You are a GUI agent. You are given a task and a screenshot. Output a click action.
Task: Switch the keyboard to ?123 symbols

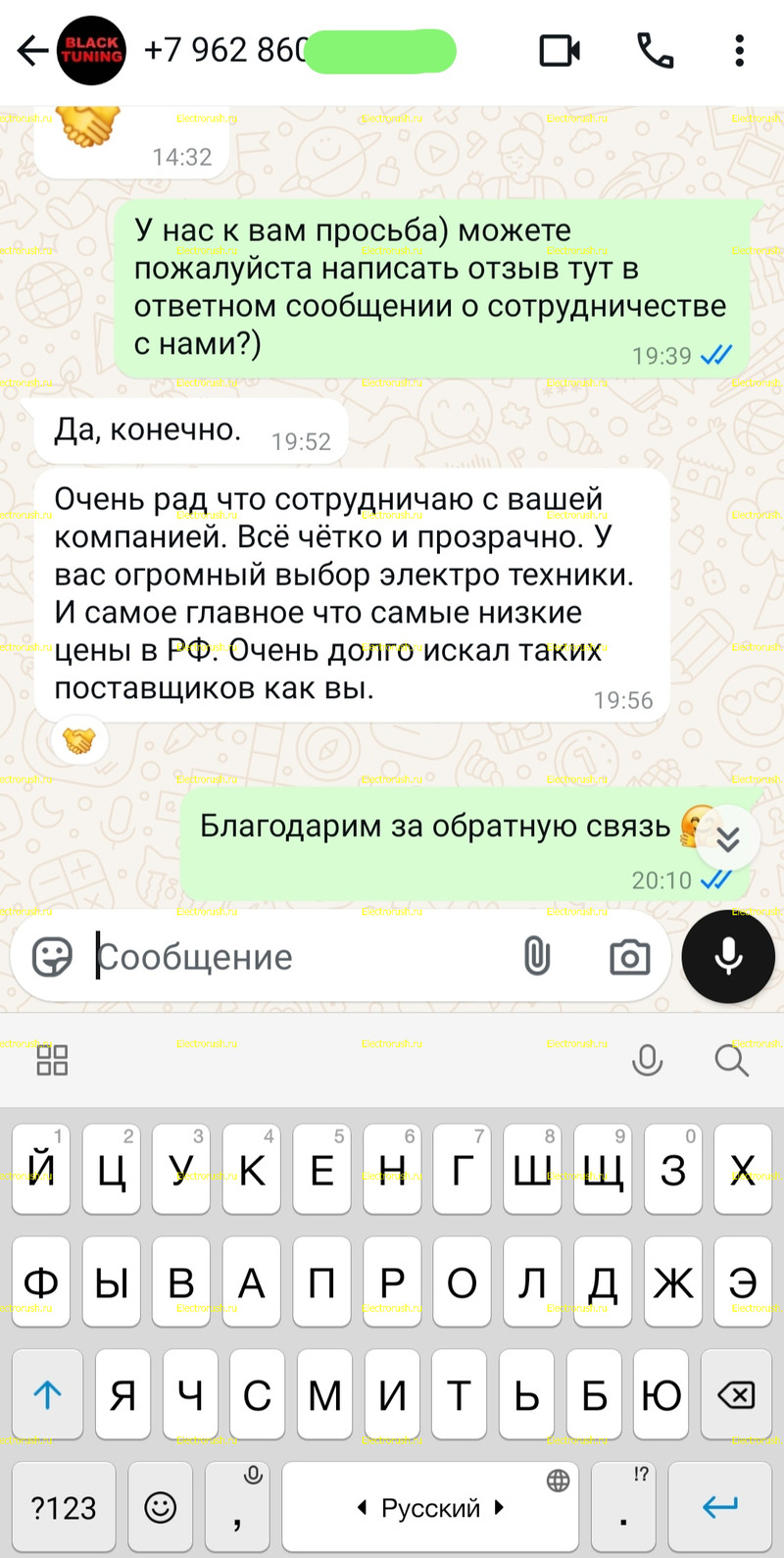coord(64,1507)
